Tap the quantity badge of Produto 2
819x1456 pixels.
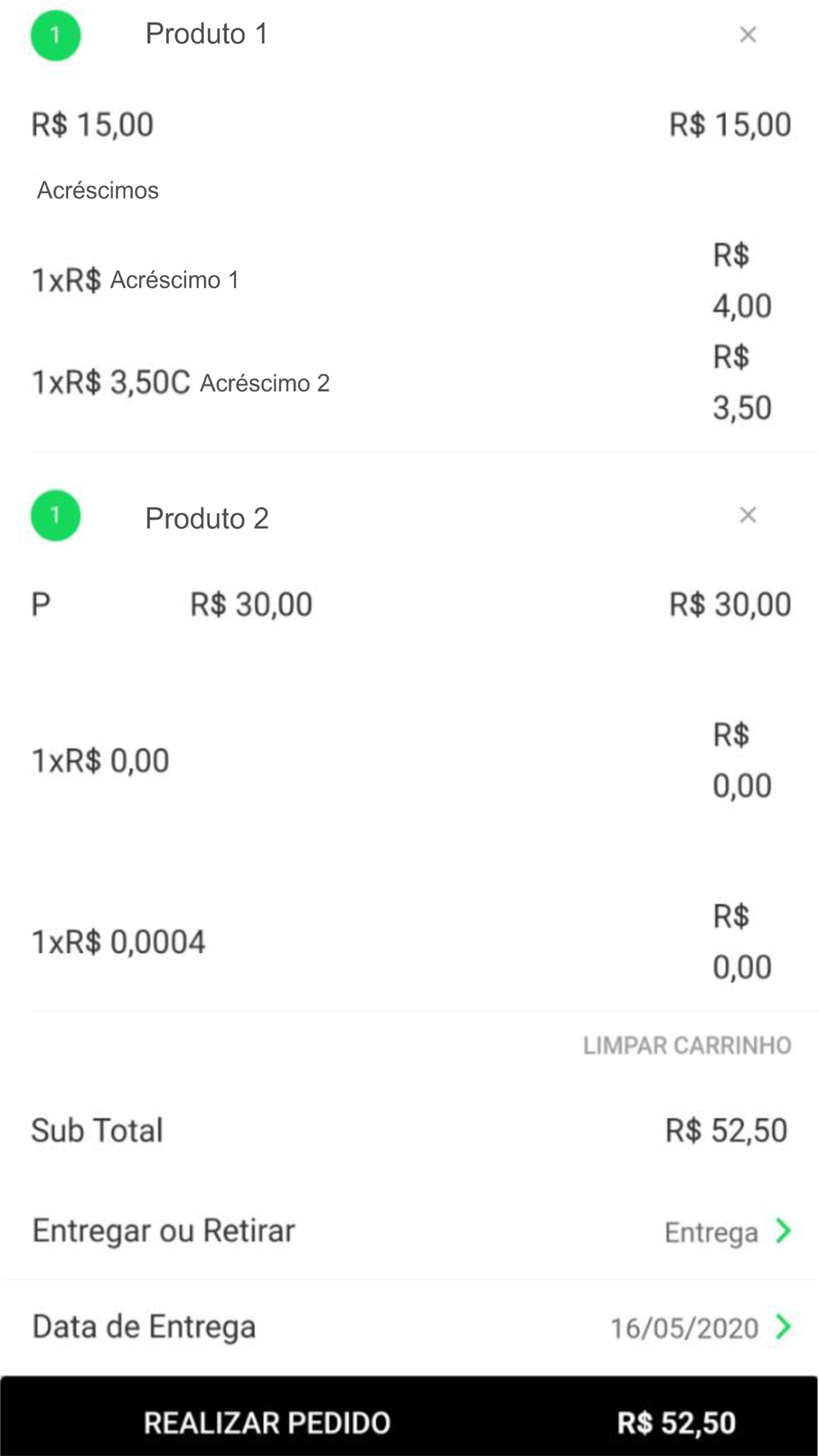(56, 516)
